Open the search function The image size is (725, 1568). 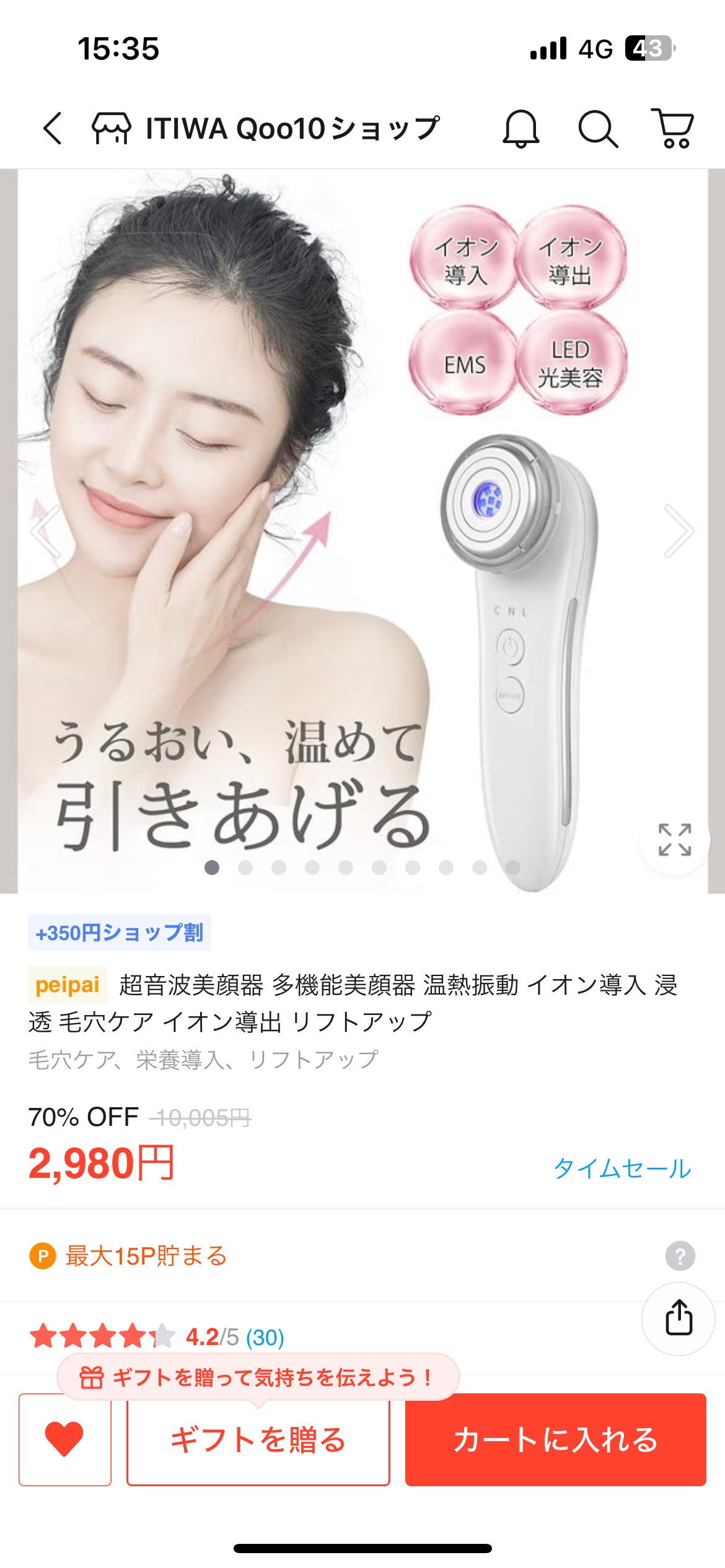tap(597, 128)
